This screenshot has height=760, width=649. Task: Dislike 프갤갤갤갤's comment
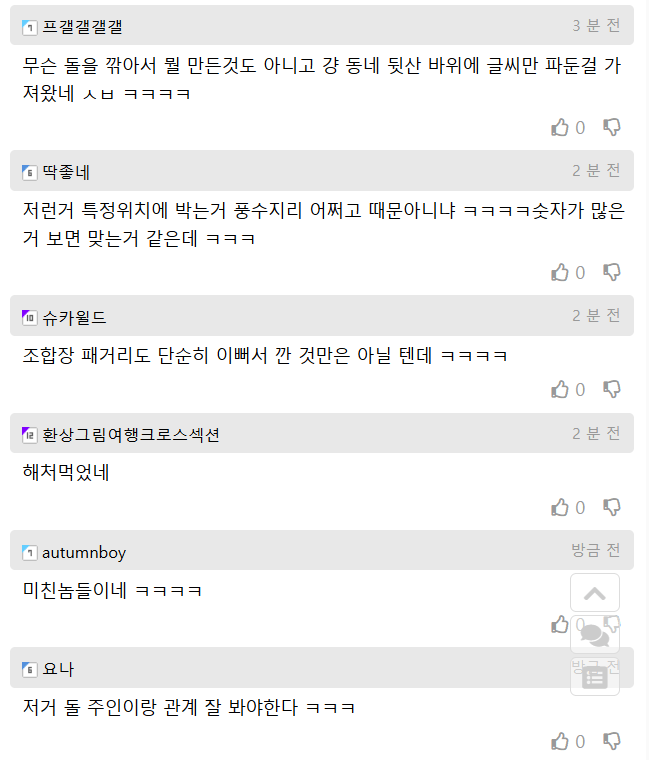pos(612,127)
